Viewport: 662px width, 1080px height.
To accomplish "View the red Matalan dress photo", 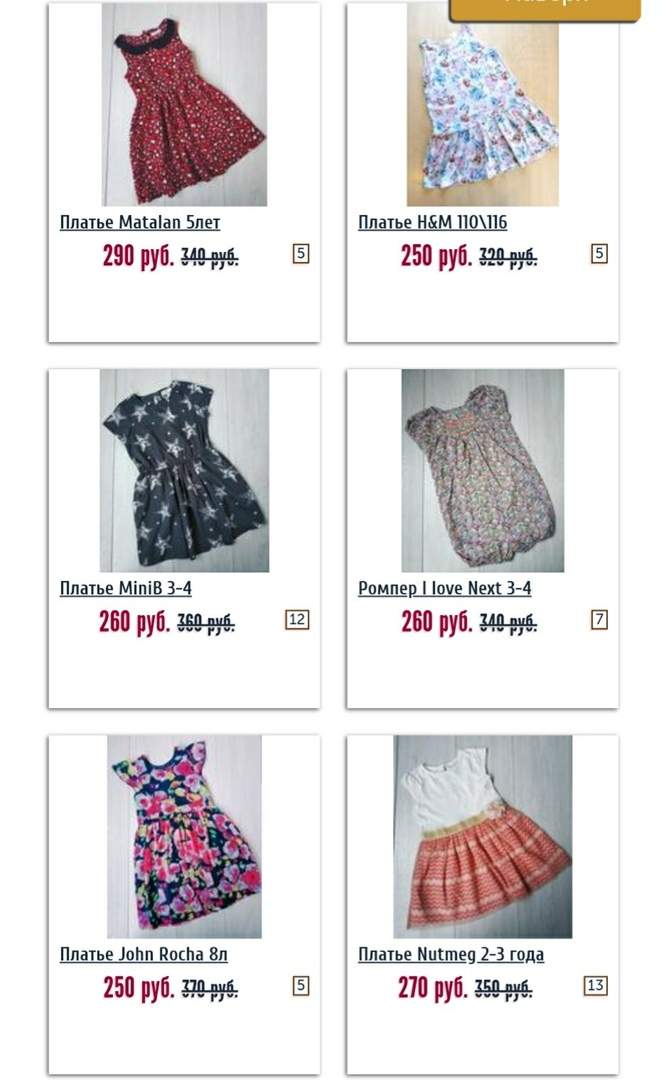I will (185, 104).
